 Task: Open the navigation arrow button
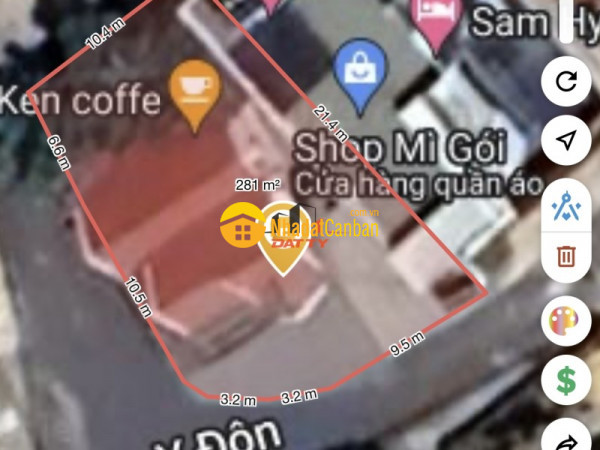[566, 142]
